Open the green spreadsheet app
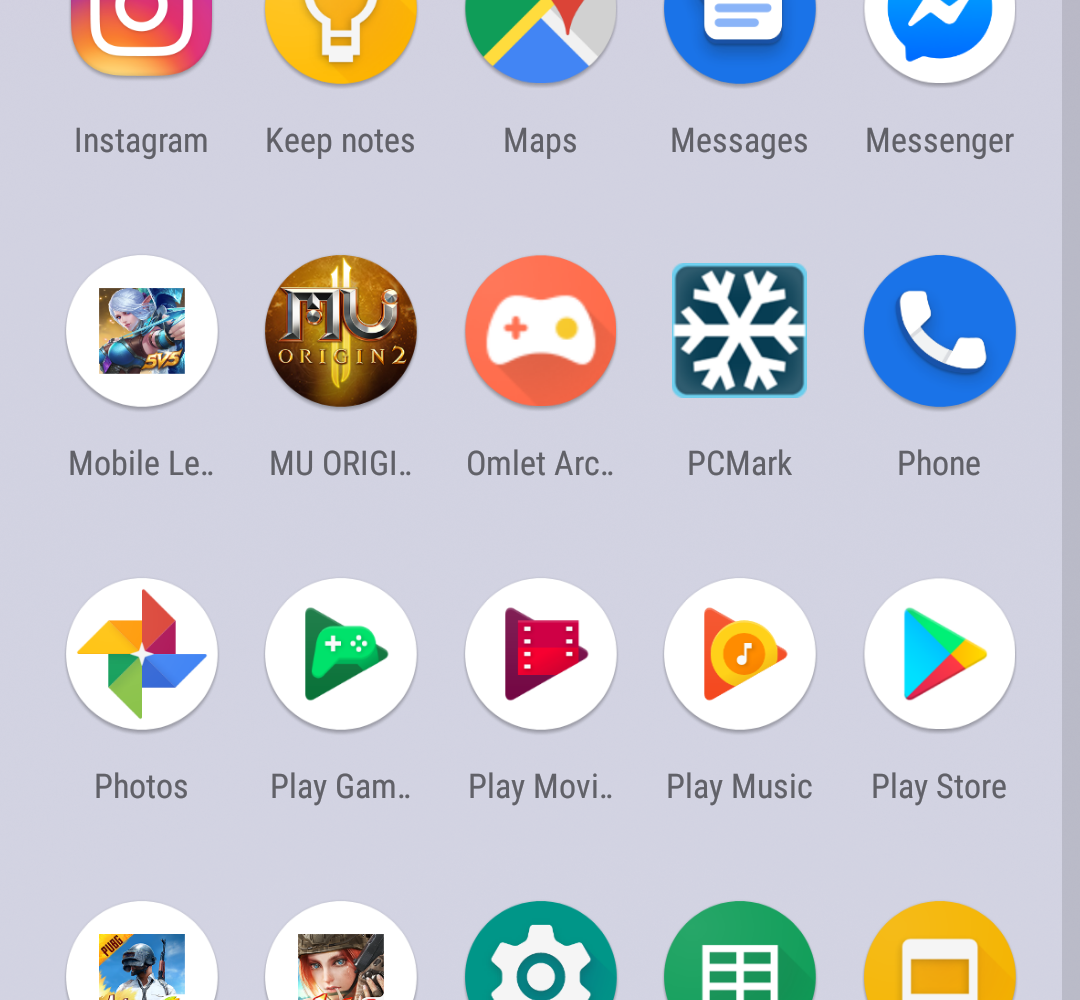The height and width of the screenshot is (1000, 1080). [740, 960]
